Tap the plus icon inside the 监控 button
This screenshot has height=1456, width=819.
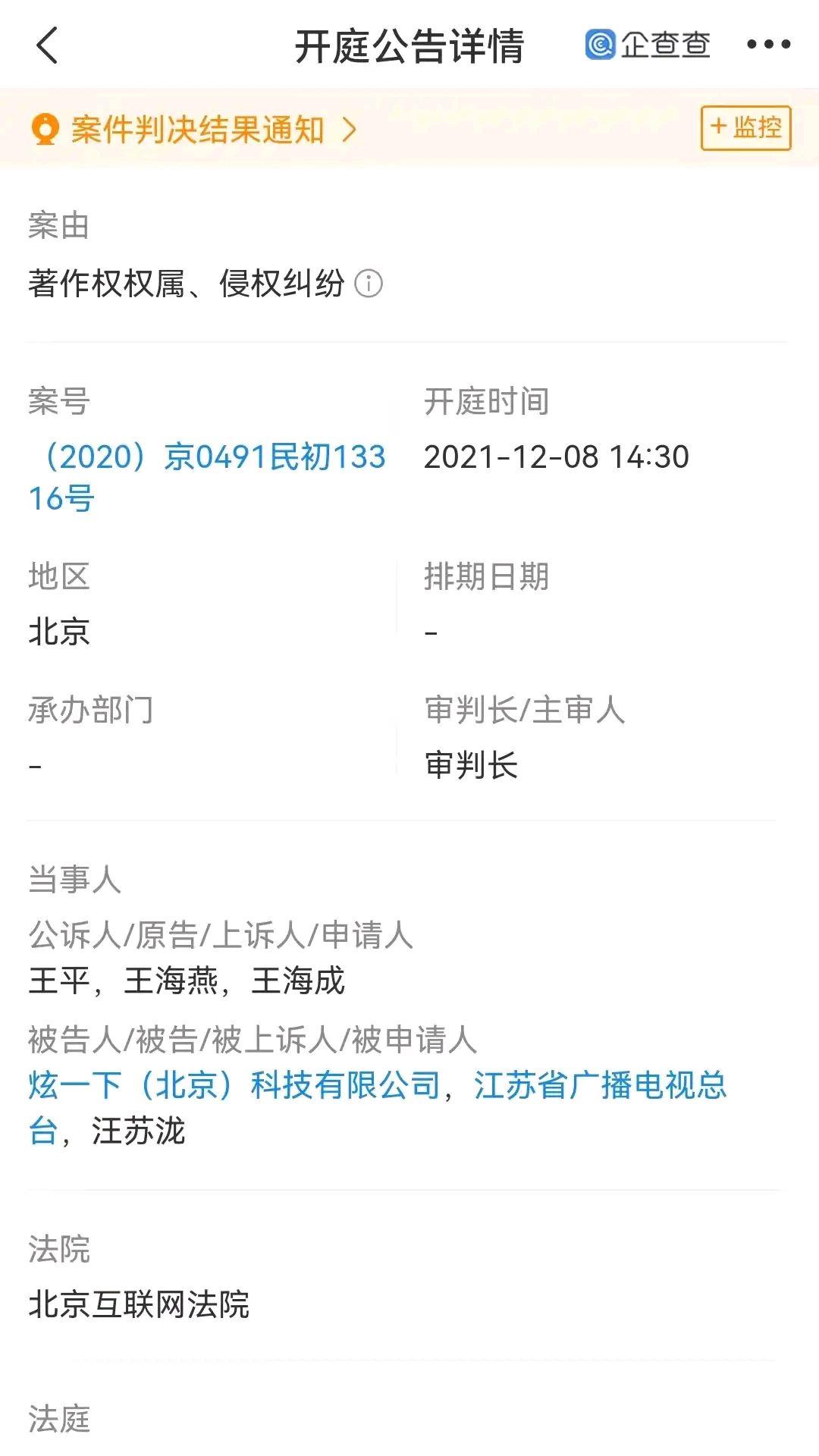tap(718, 128)
